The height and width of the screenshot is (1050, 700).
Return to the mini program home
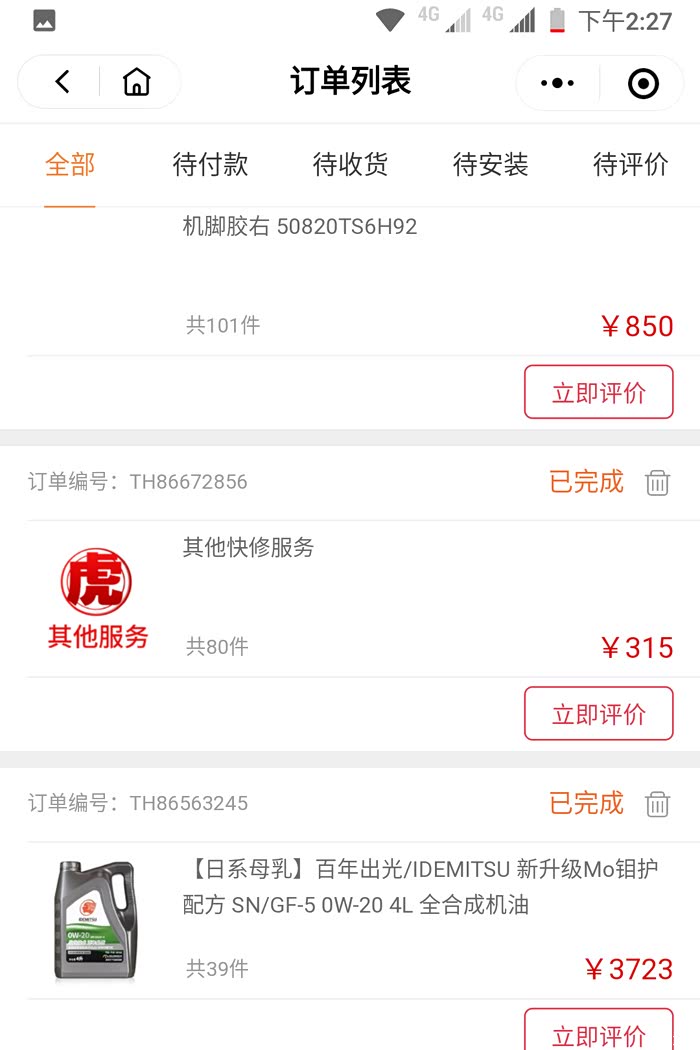136,82
